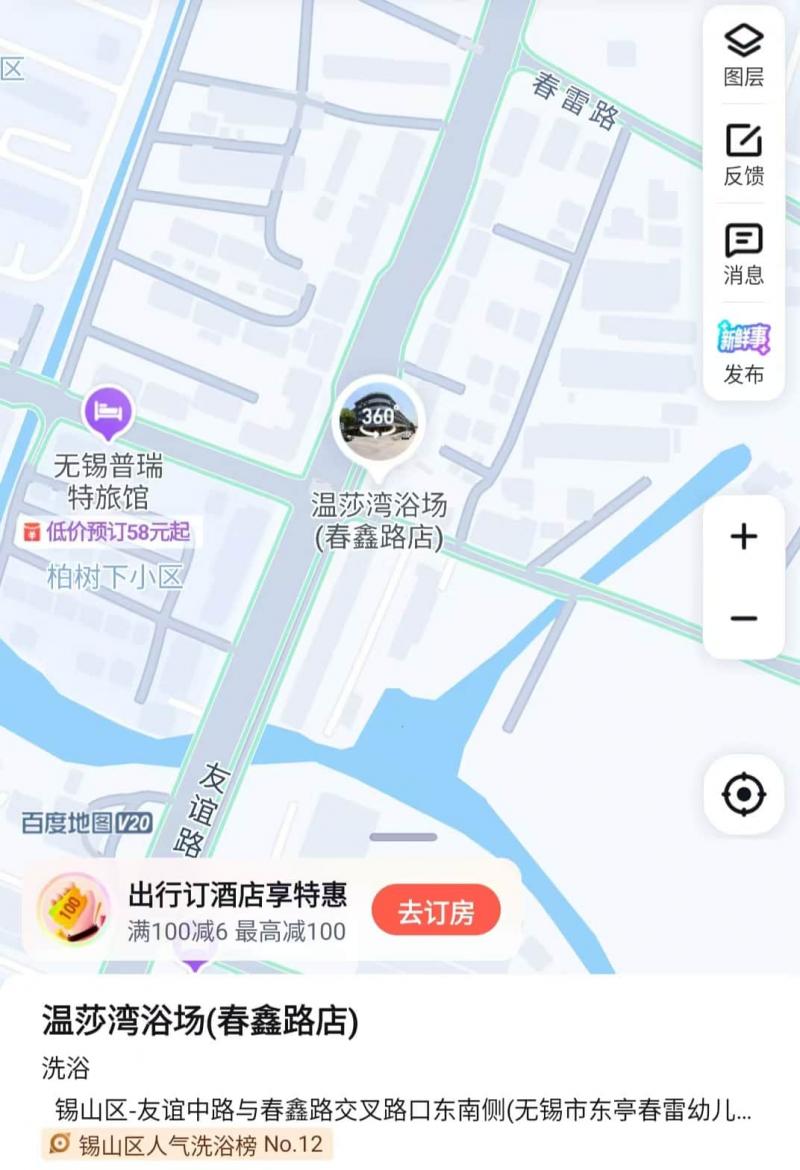
Task: Open the 360 panorama of 温莎湾浴场
Action: coord(377,419)
